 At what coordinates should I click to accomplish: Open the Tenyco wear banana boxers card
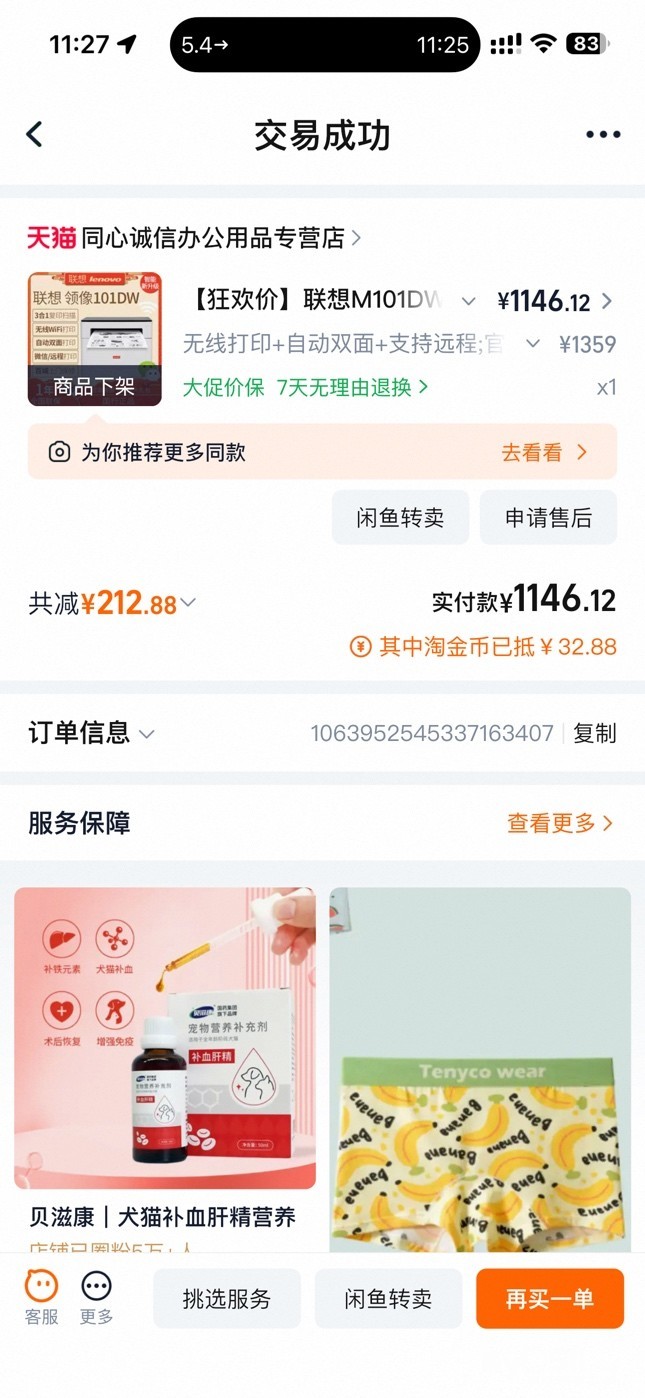point(481,1070)
